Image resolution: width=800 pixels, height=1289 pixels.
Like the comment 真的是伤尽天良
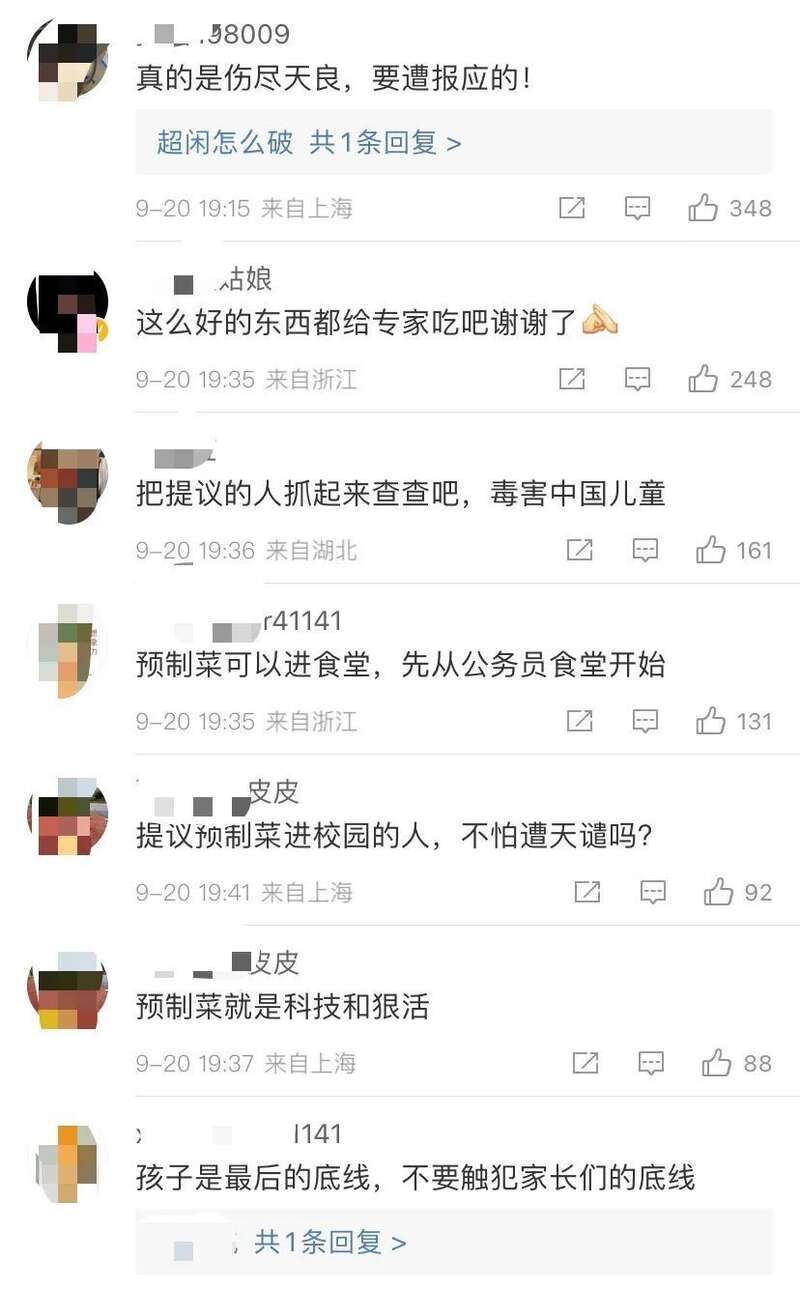(704, 208)
